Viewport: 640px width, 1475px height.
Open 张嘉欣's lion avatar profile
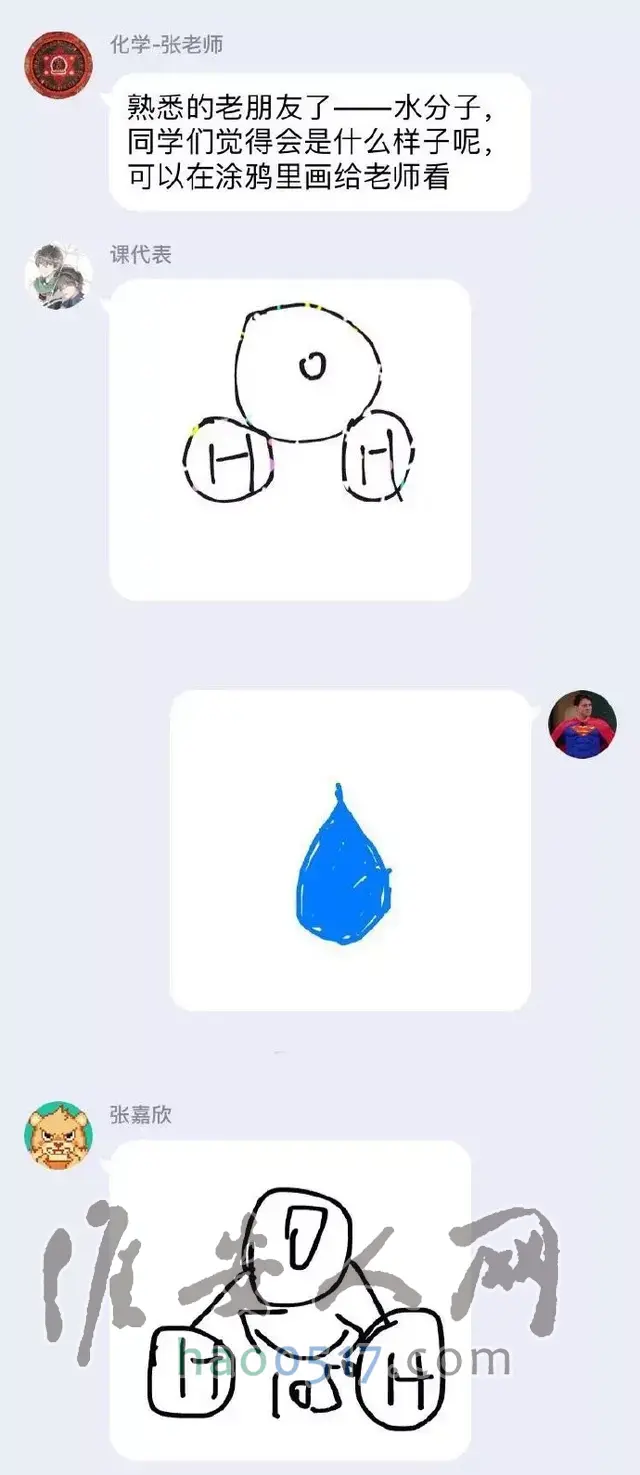click(58, 1136)
